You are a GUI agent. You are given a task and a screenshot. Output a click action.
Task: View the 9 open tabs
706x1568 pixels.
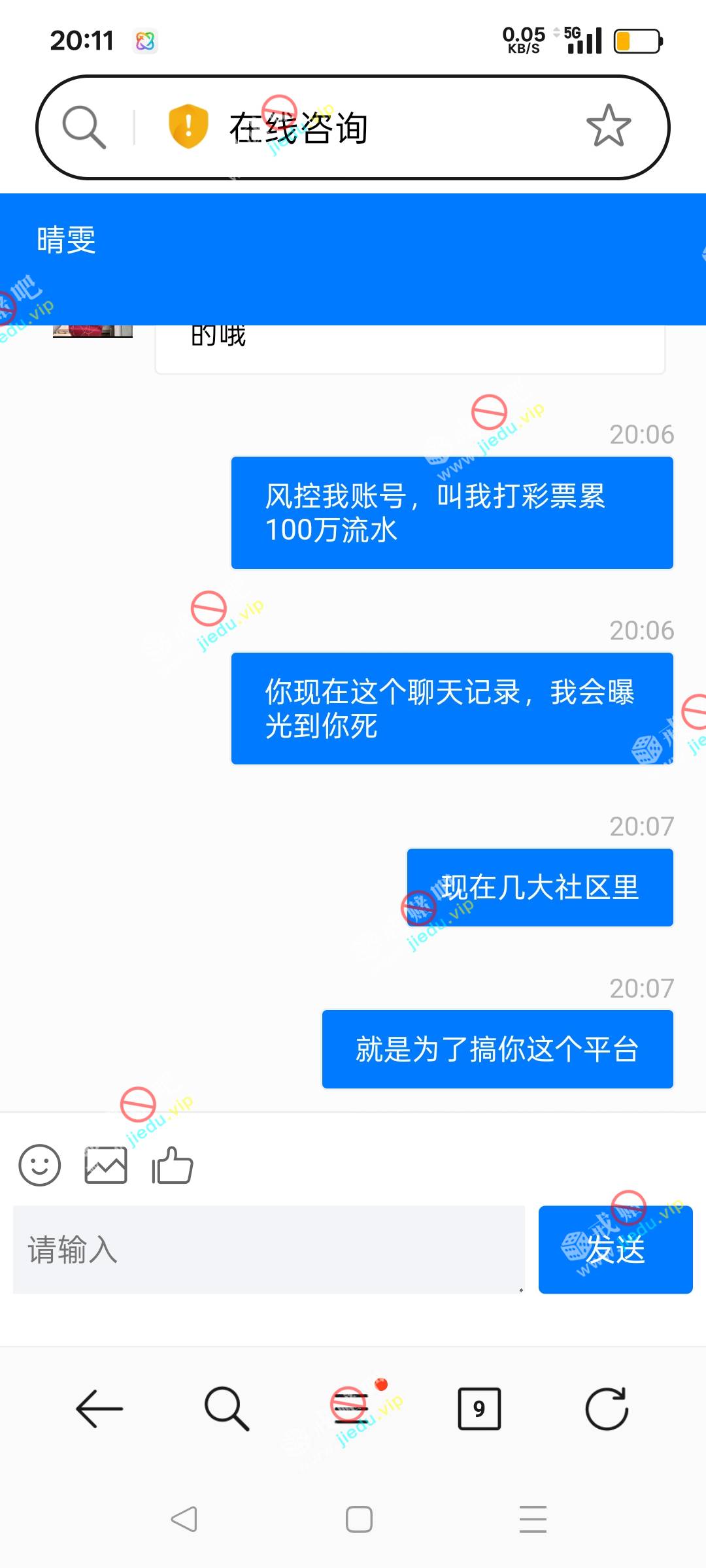coord(479,1409)
